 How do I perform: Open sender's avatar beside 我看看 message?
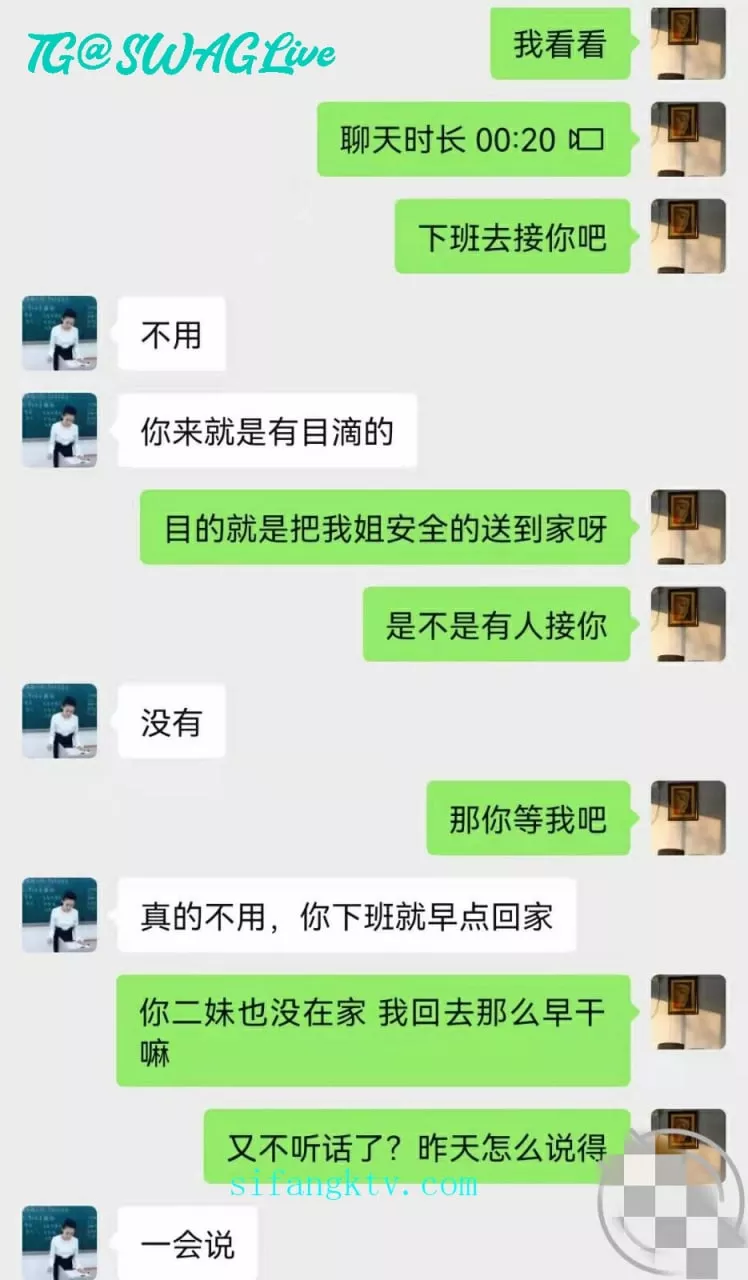click(688, 42)
